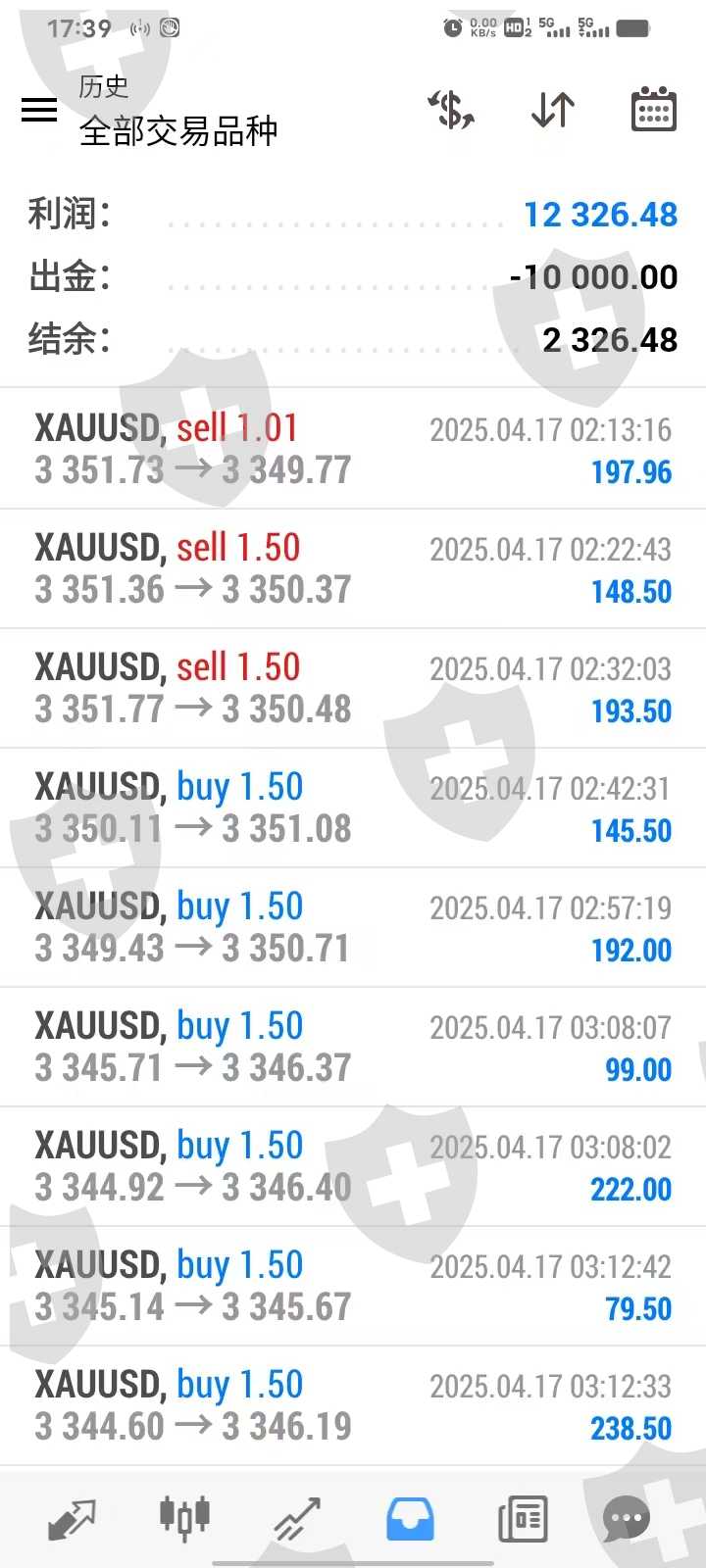The width and height of the screenshot is (706, 1568).
Task: View the buy trade with profit 79.50
Action: tap(353, 1286)
